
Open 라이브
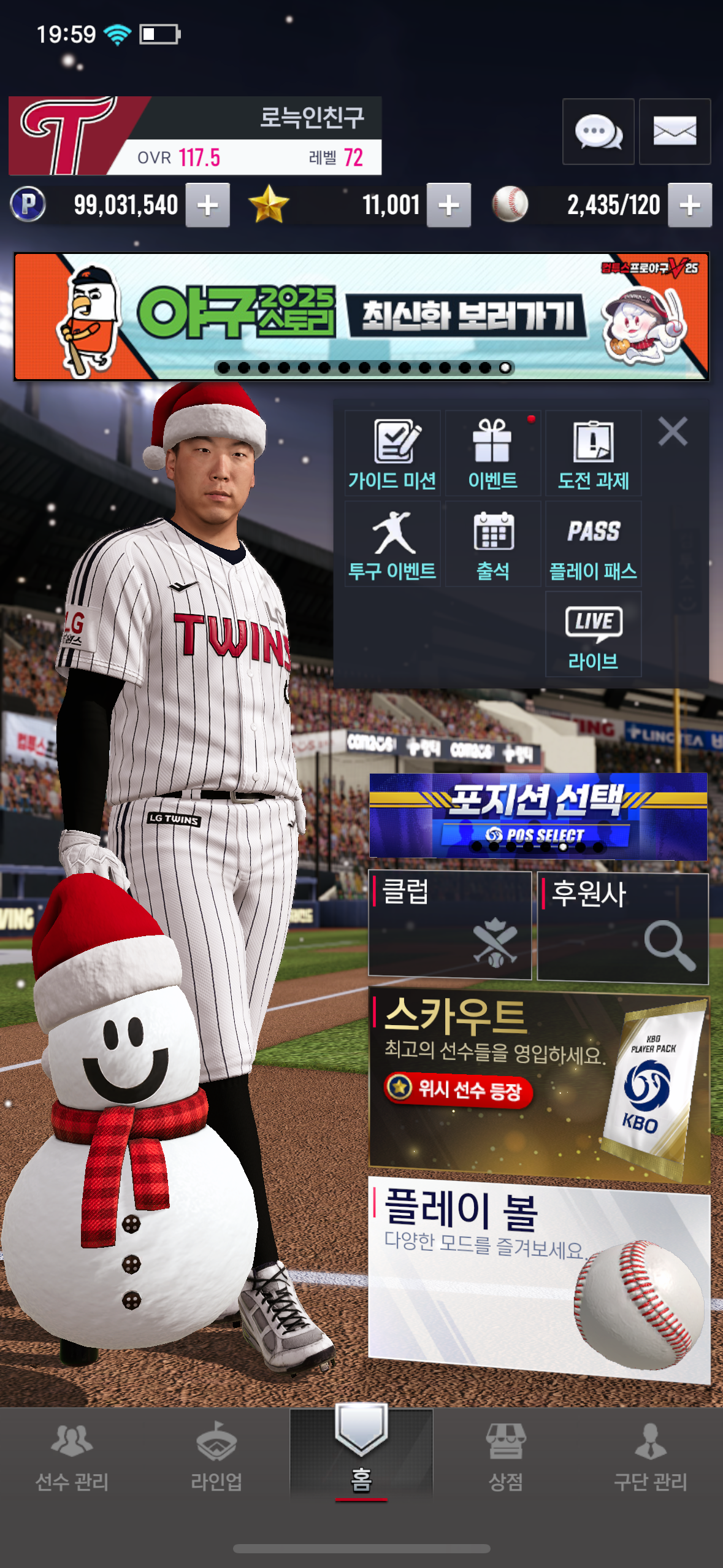coord(593,635)
